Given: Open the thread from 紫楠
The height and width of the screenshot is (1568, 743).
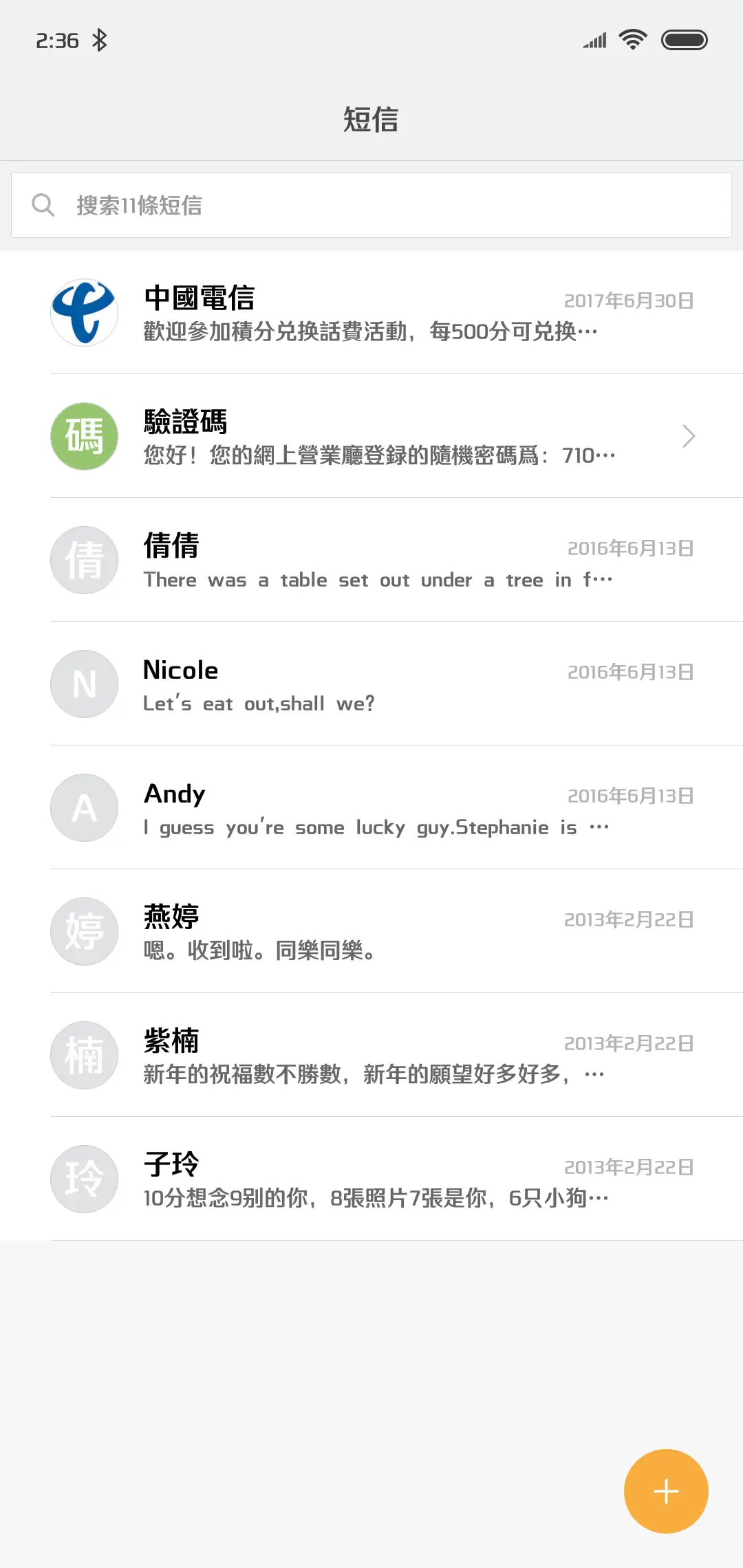Looking at the screenshot, I should click(x=371, y=1056).
